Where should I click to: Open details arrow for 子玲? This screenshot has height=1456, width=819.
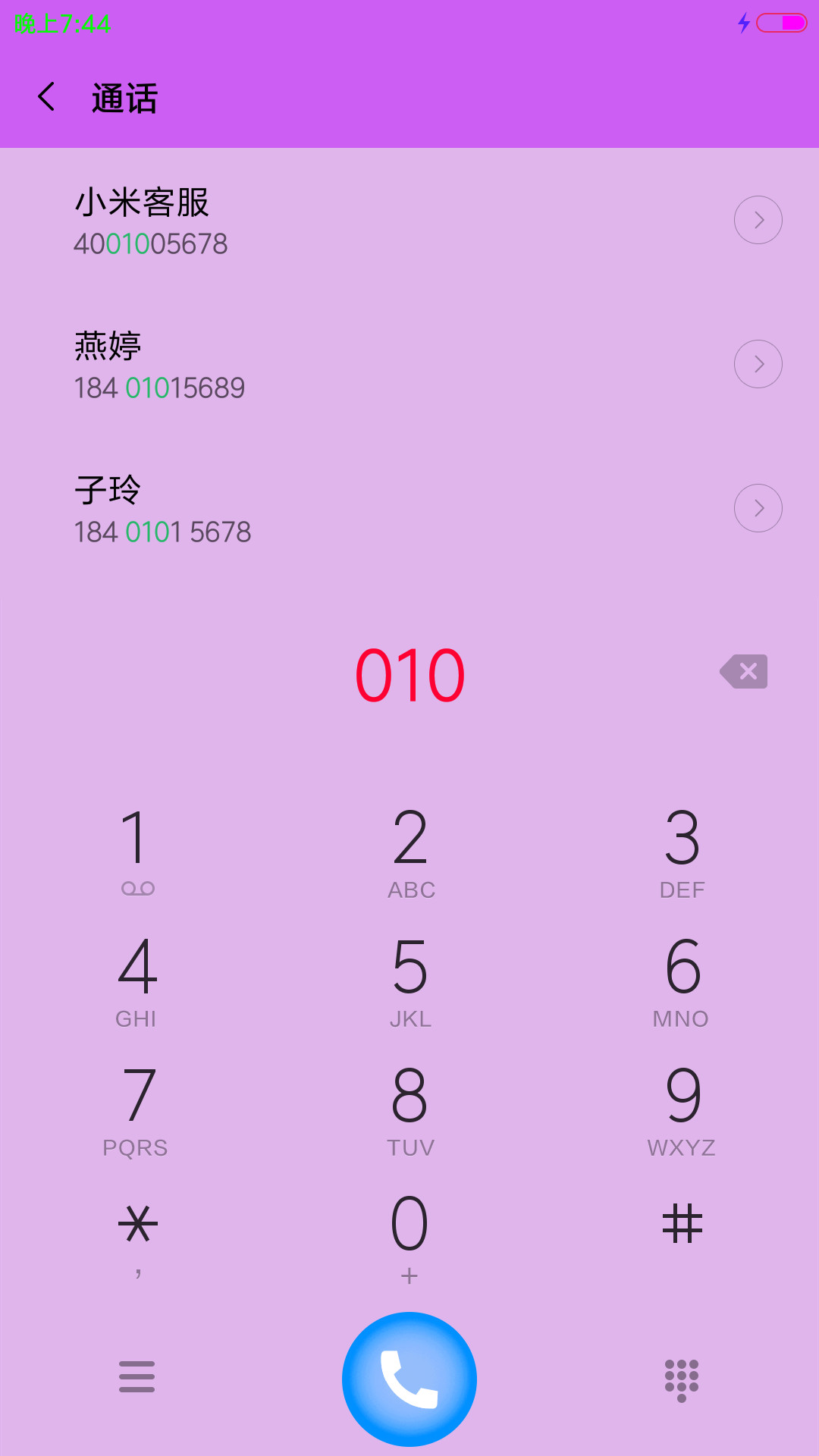point(758,508)
